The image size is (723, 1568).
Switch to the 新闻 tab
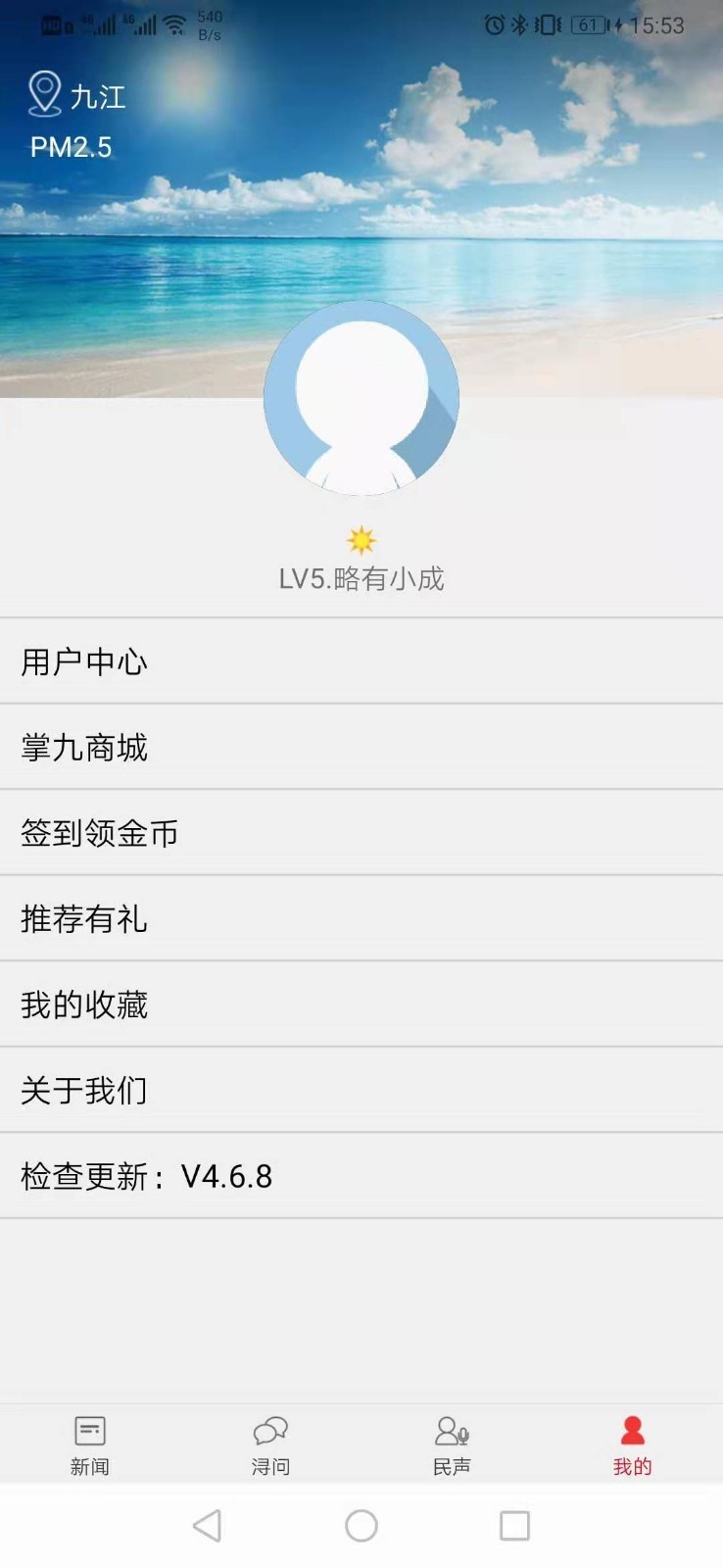[x=89, y=1445]
